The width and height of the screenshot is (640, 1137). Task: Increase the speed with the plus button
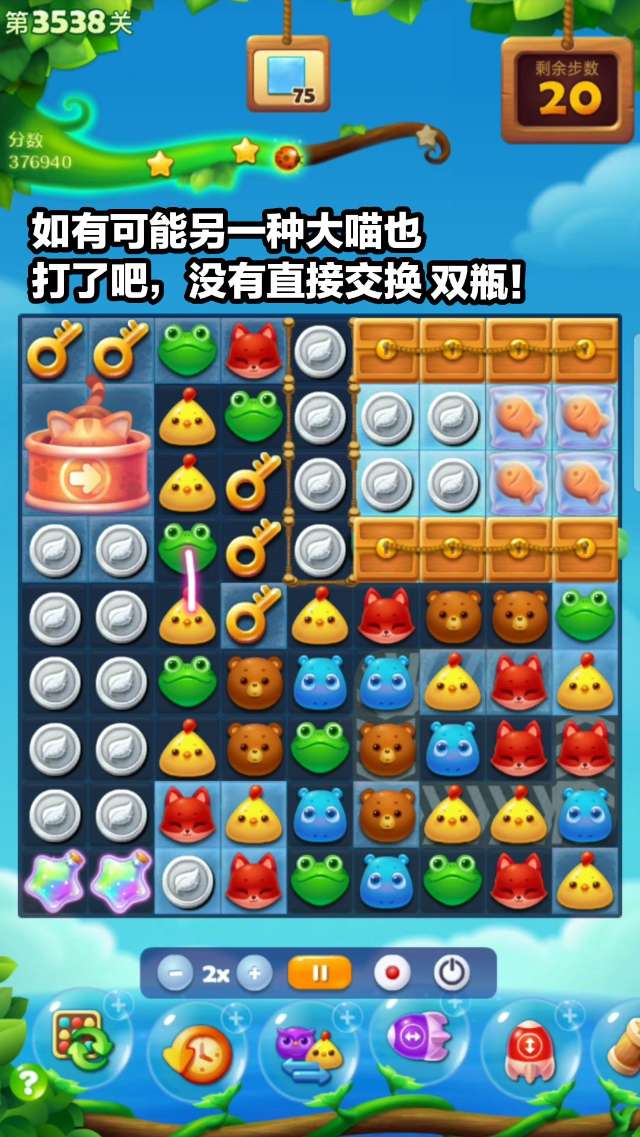[254, 973]
